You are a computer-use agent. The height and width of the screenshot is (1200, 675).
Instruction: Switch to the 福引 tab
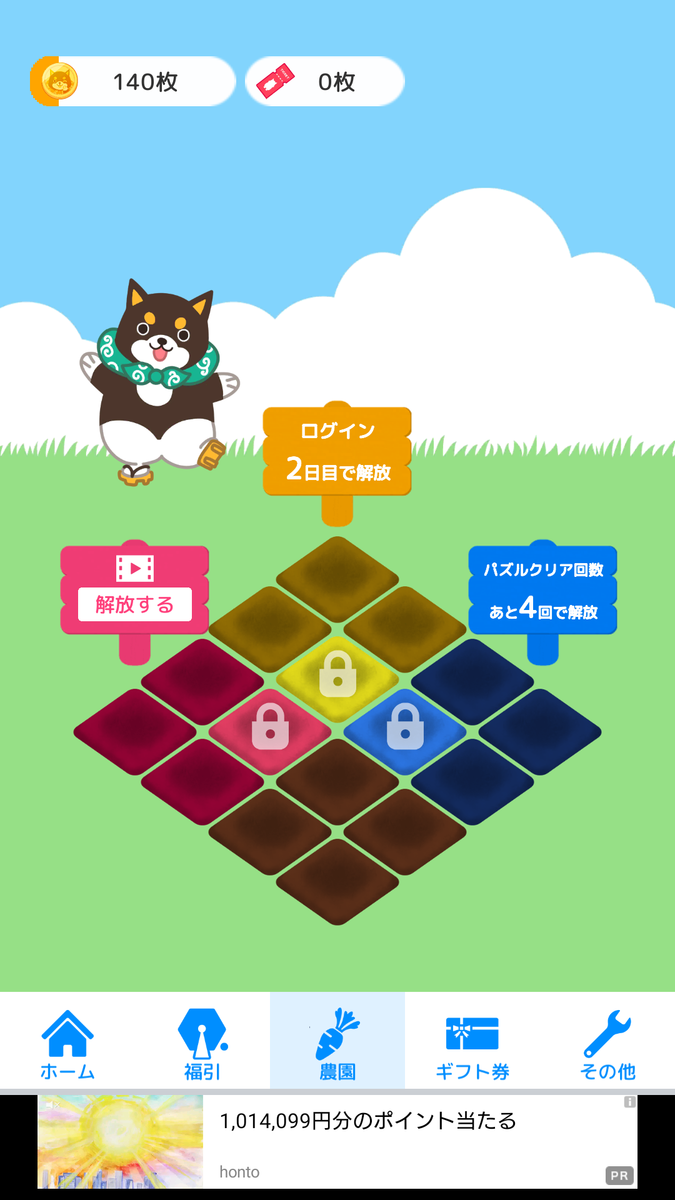202,1043
